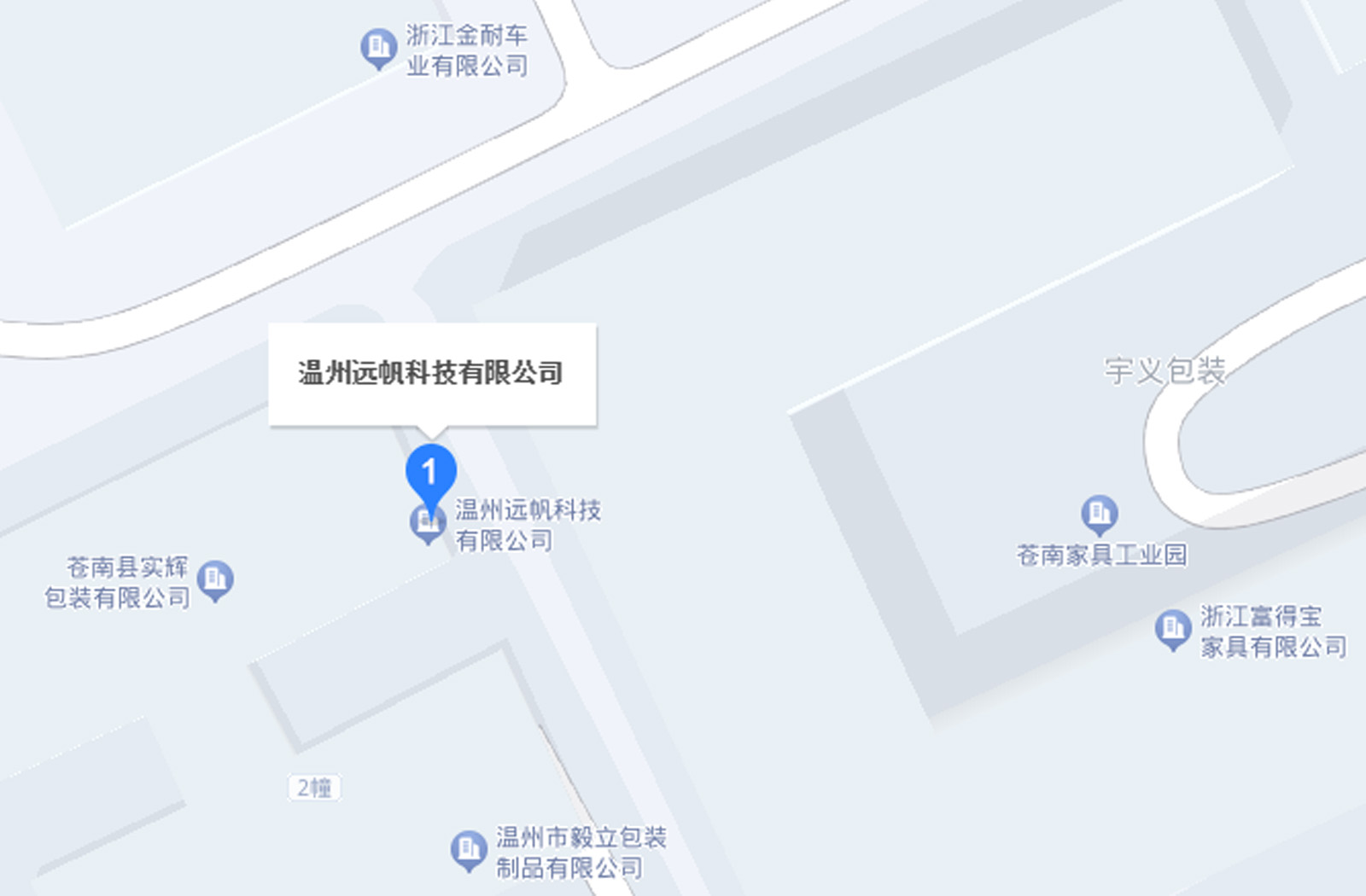
Task: Select the 苍南县实辉包装有限公司 map marker
Action: pyautogui.click(x=215, y=579)
